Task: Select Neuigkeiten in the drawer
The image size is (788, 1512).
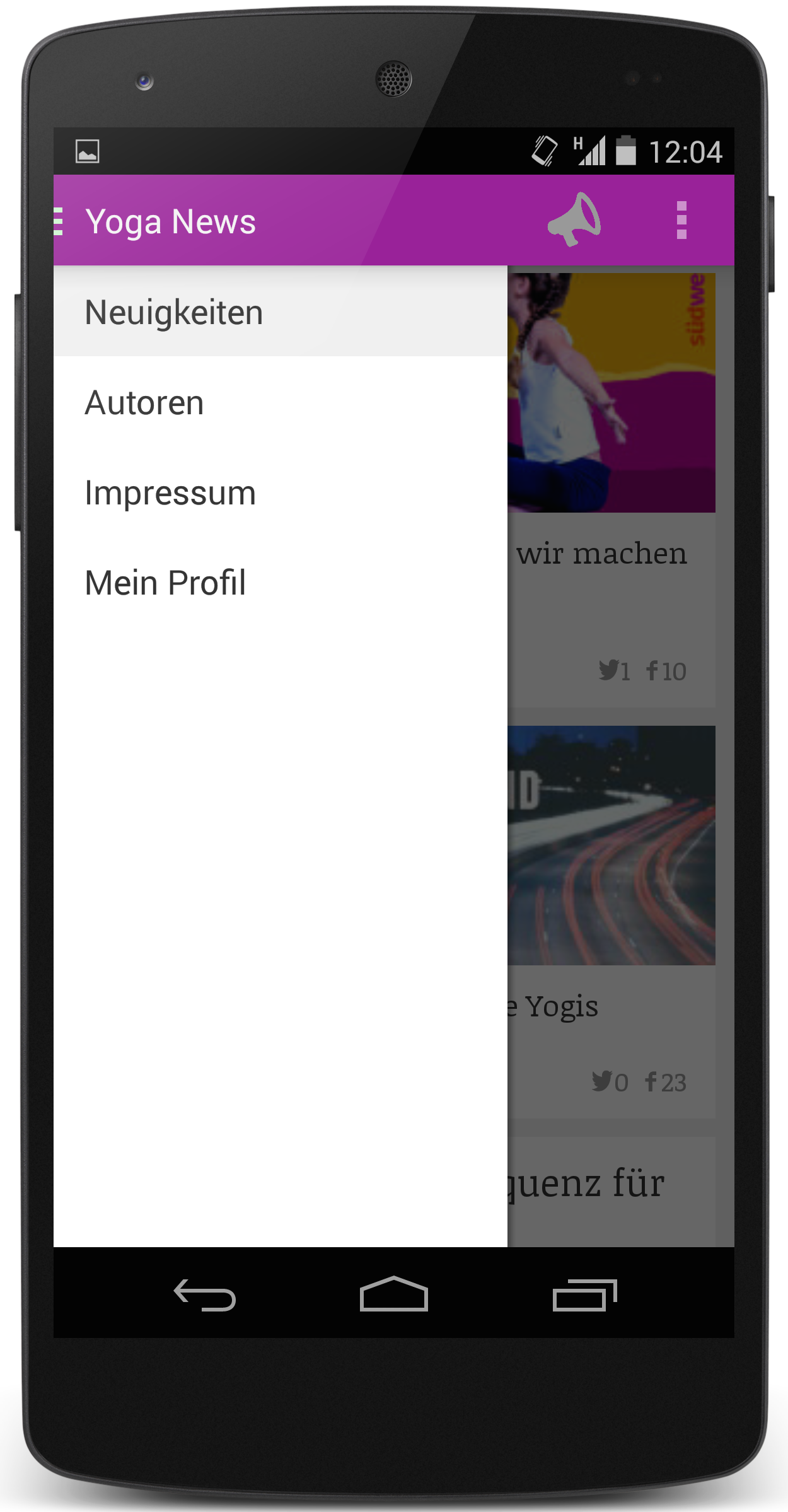Action: point(281,312)
